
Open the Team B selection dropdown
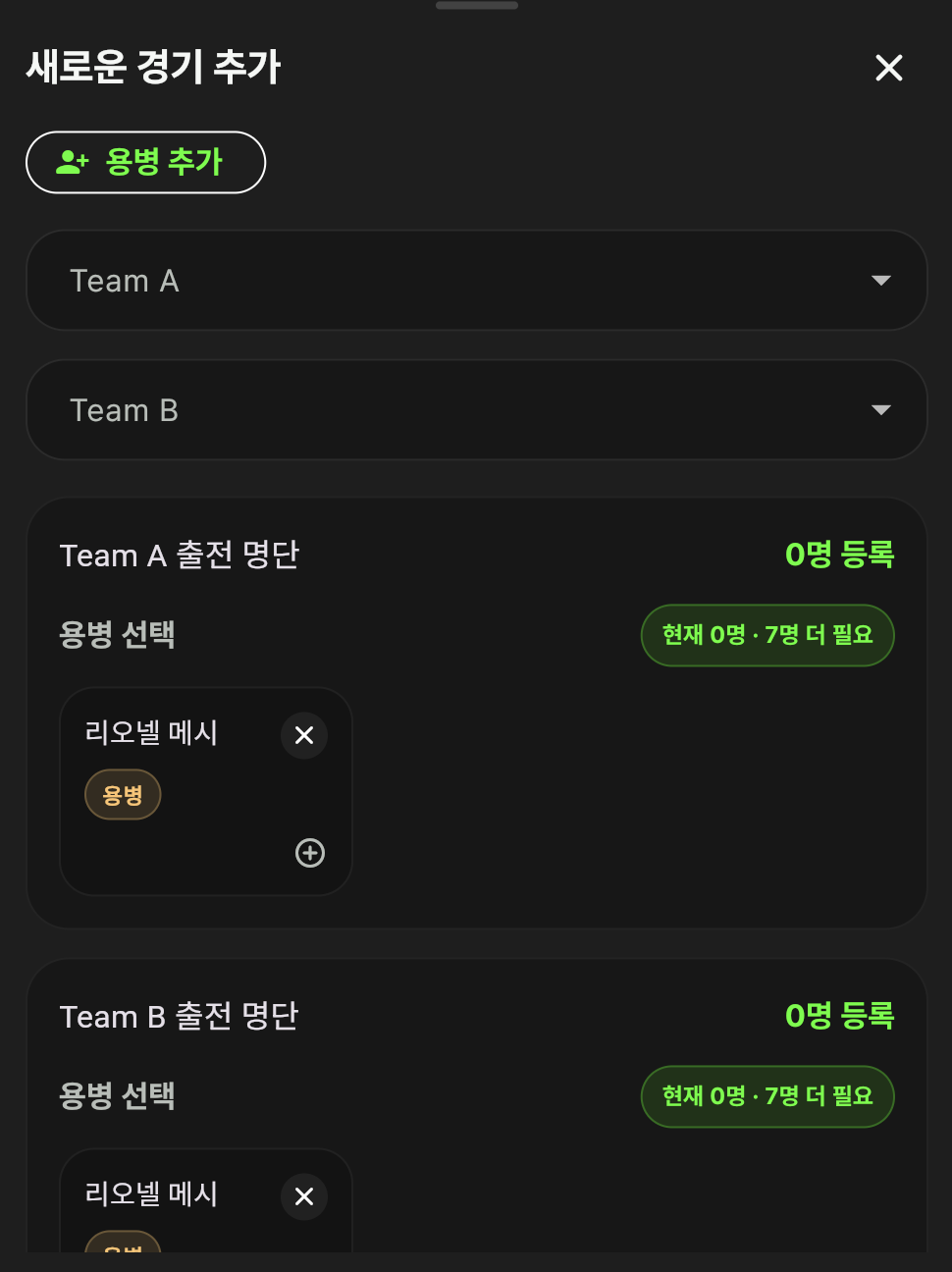476,409
